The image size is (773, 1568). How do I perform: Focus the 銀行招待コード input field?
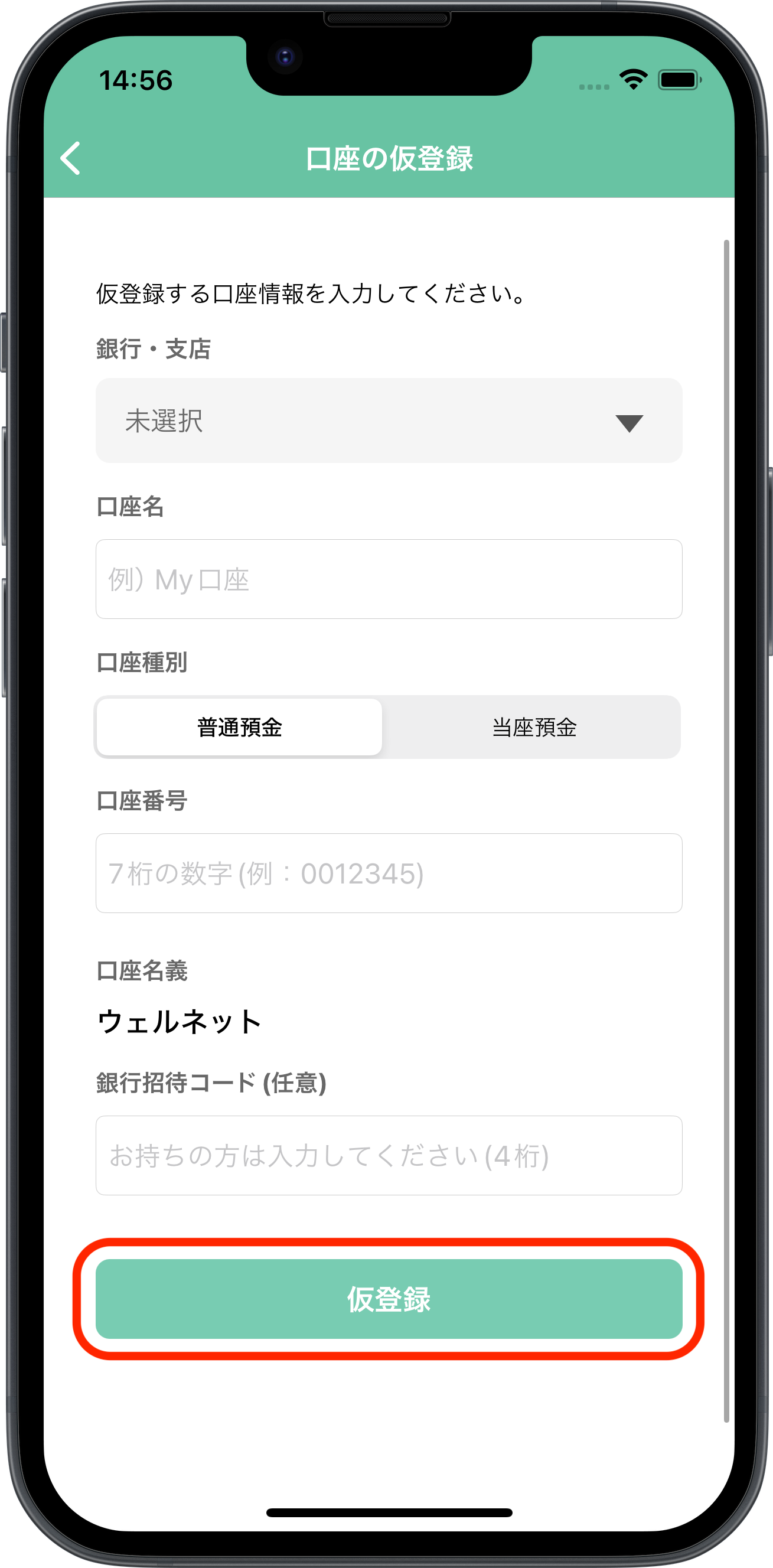[389, 1155]
